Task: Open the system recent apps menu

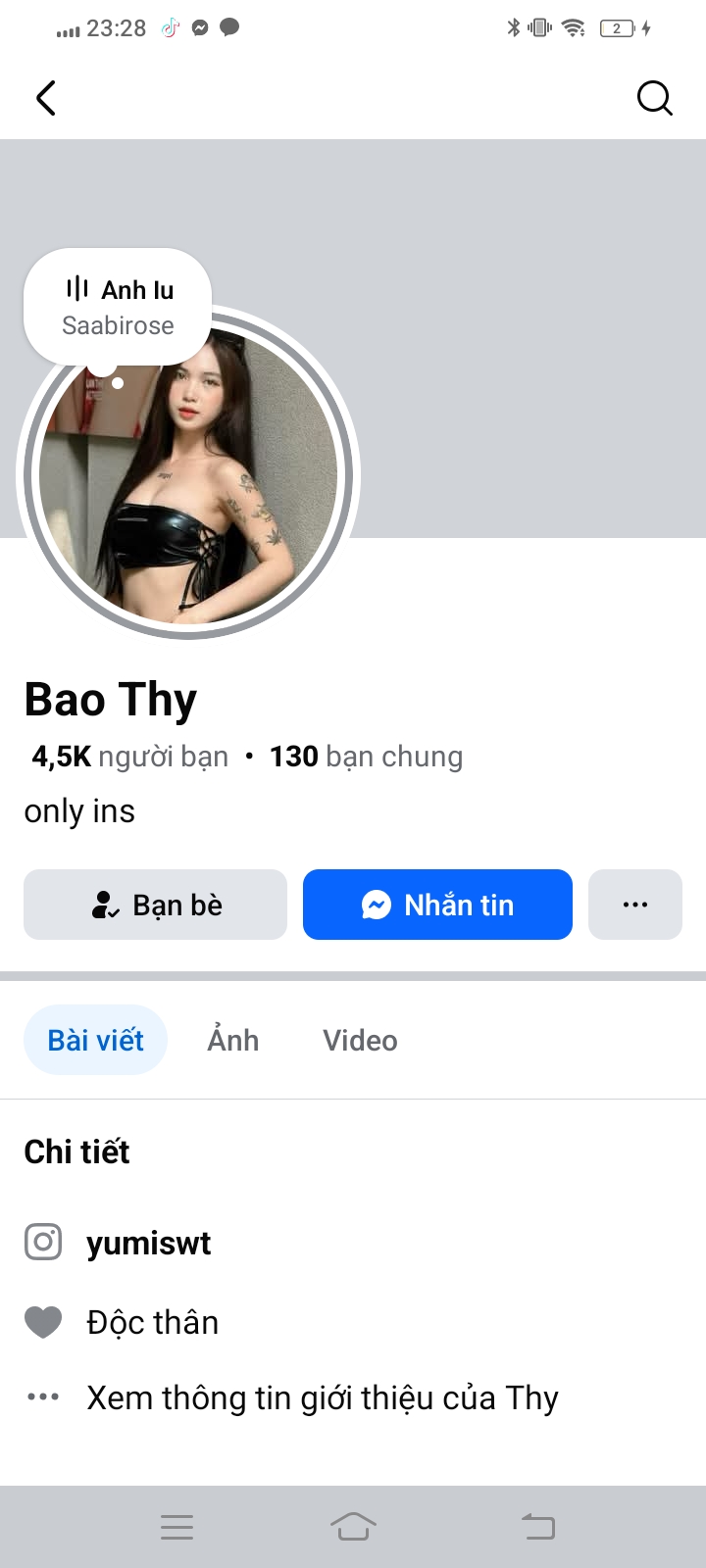Action: pyautogui.click(x=176, y=1526)
